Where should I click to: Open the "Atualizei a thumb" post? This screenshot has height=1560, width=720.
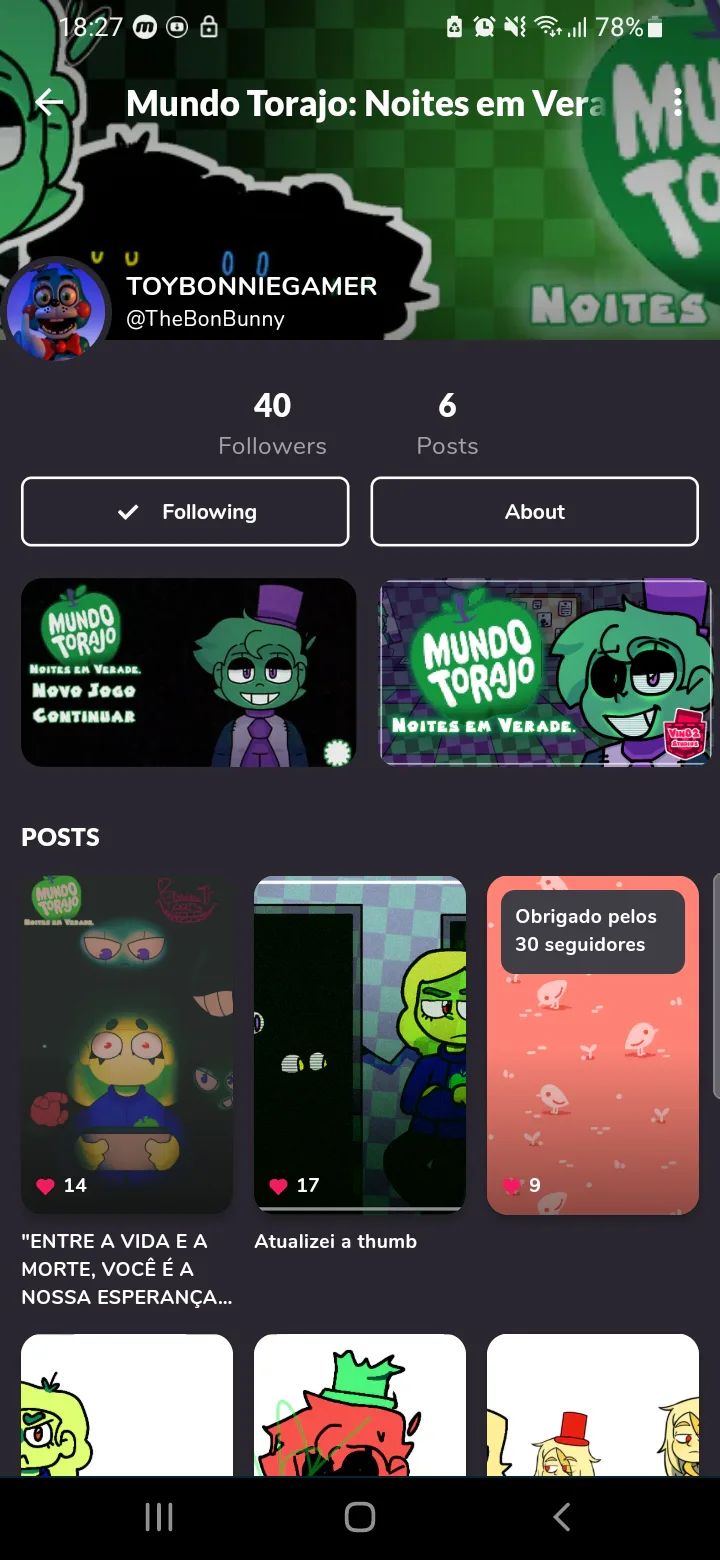coord(360,1045)
